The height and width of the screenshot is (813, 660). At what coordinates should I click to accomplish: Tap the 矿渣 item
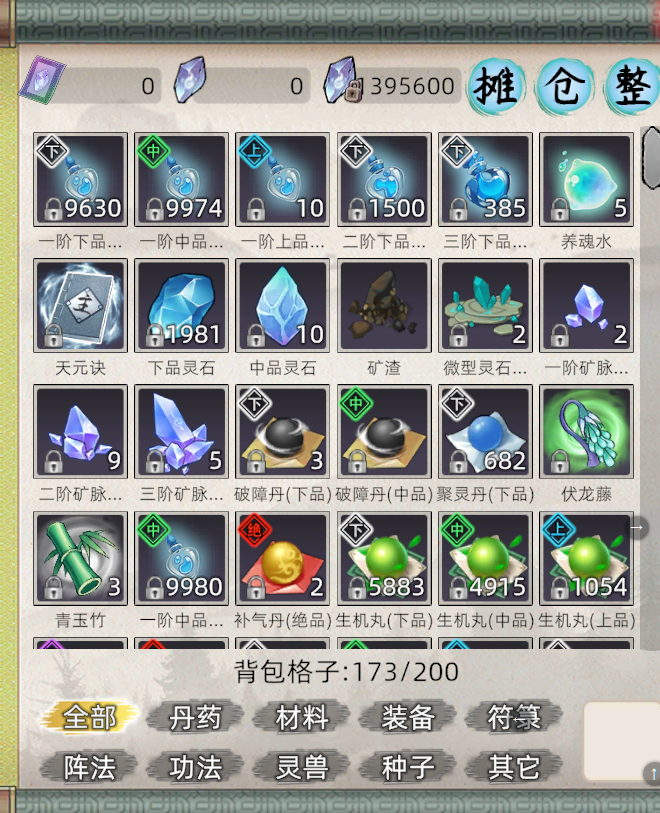pos(384,306)
